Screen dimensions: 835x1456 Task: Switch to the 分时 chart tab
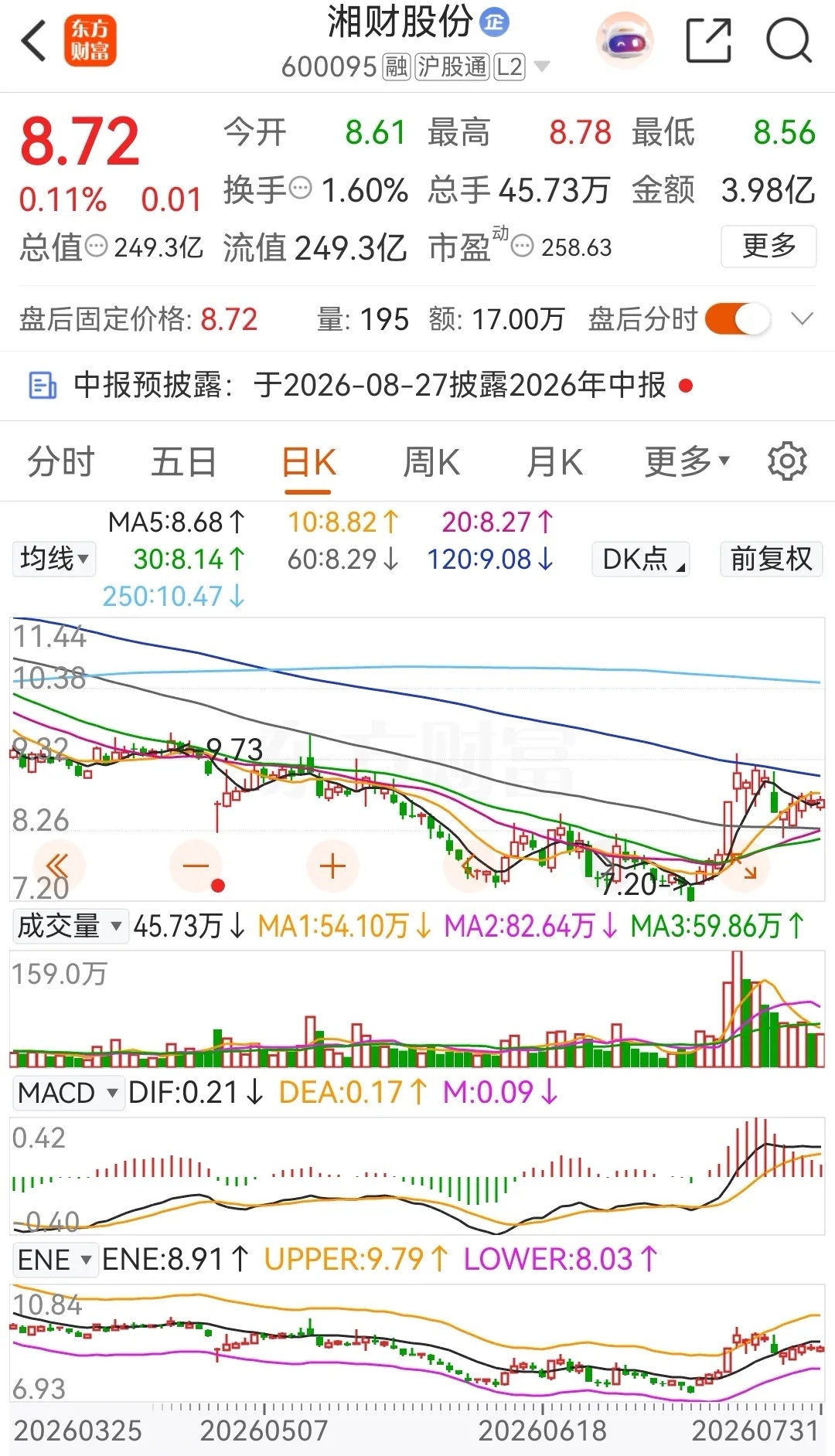(61, 462)
